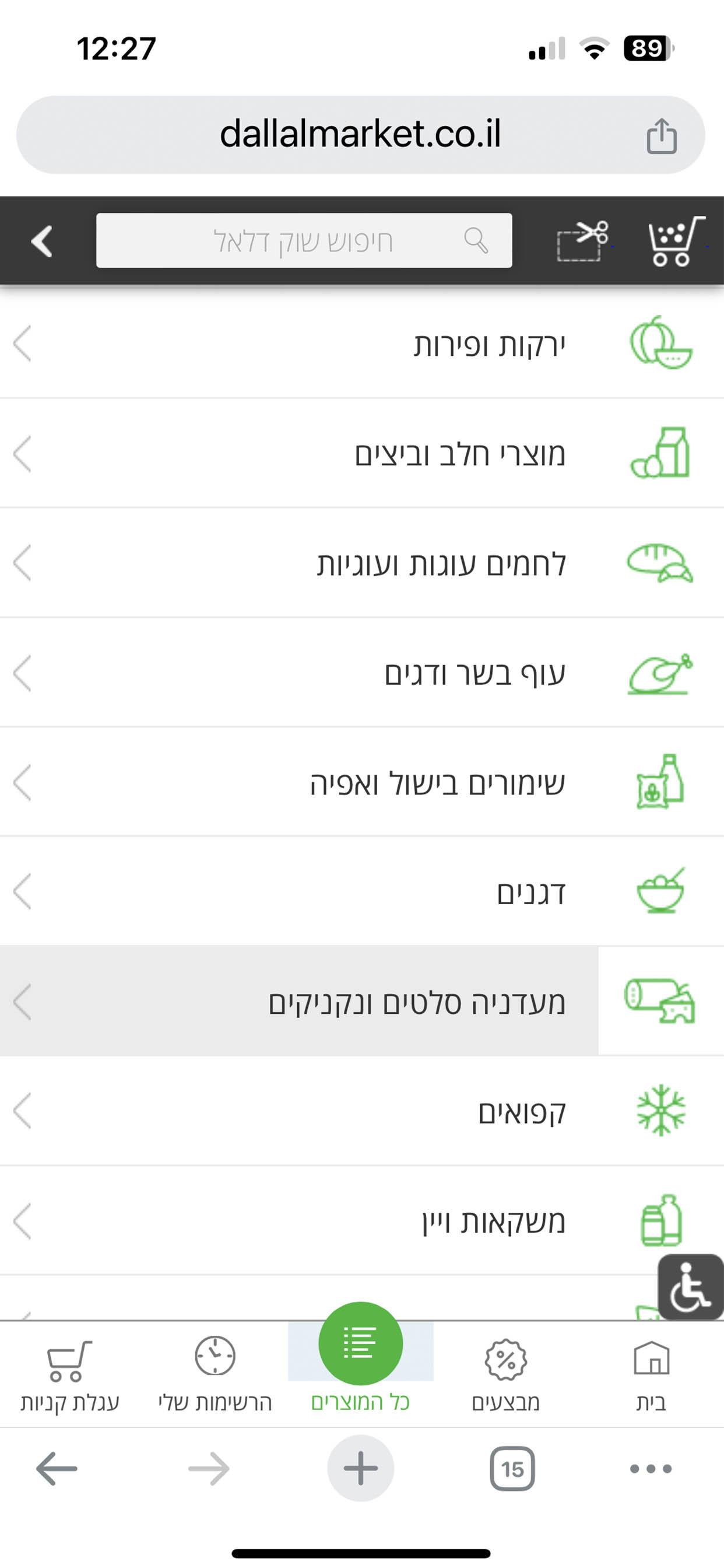Screen dimensions: 724x1568
Task: Tap the back arrow in the dark header
Action: pos(41,241)
